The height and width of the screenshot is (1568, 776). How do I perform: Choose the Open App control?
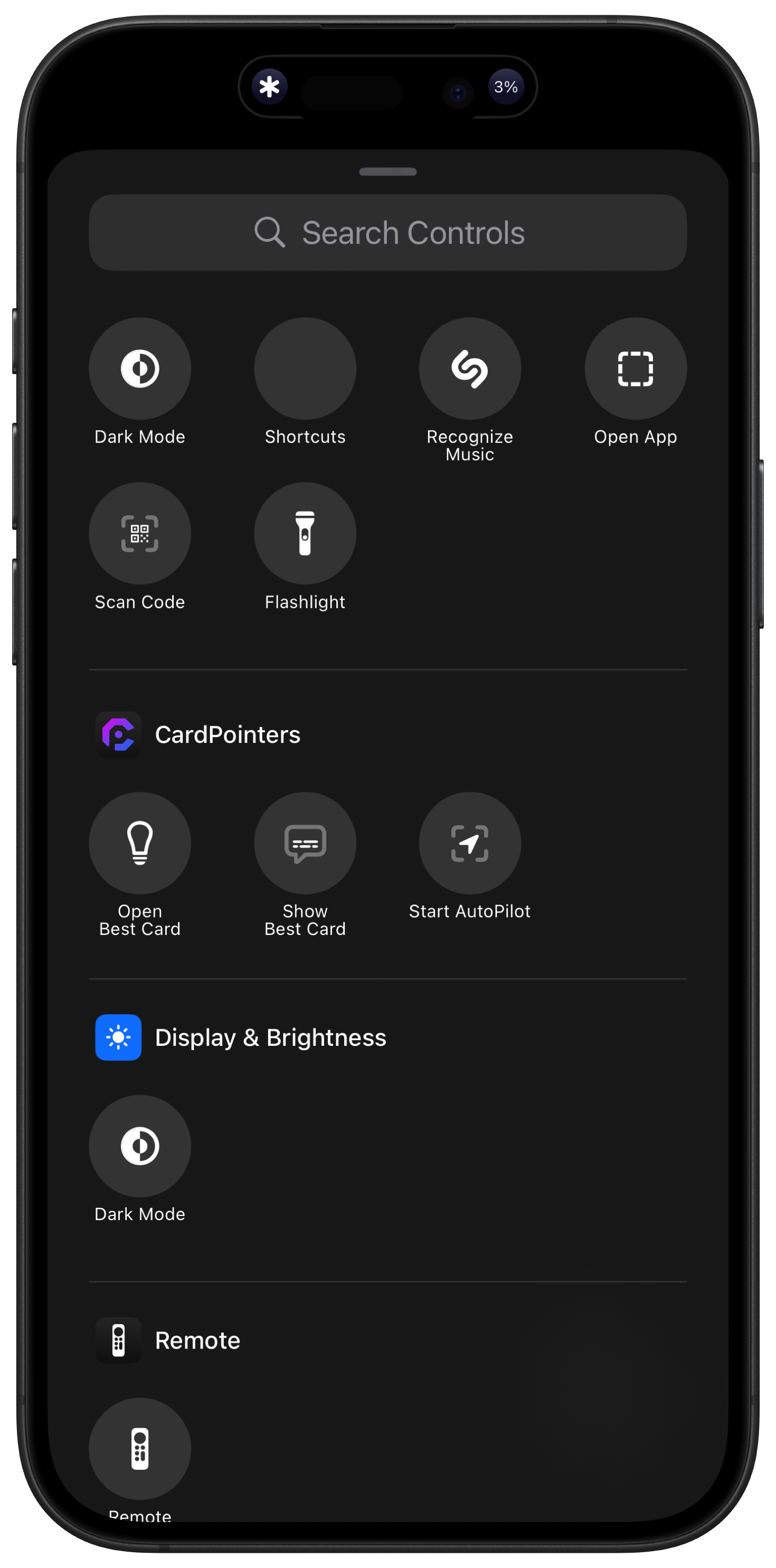pyautogui.click(x=636, y=369)
